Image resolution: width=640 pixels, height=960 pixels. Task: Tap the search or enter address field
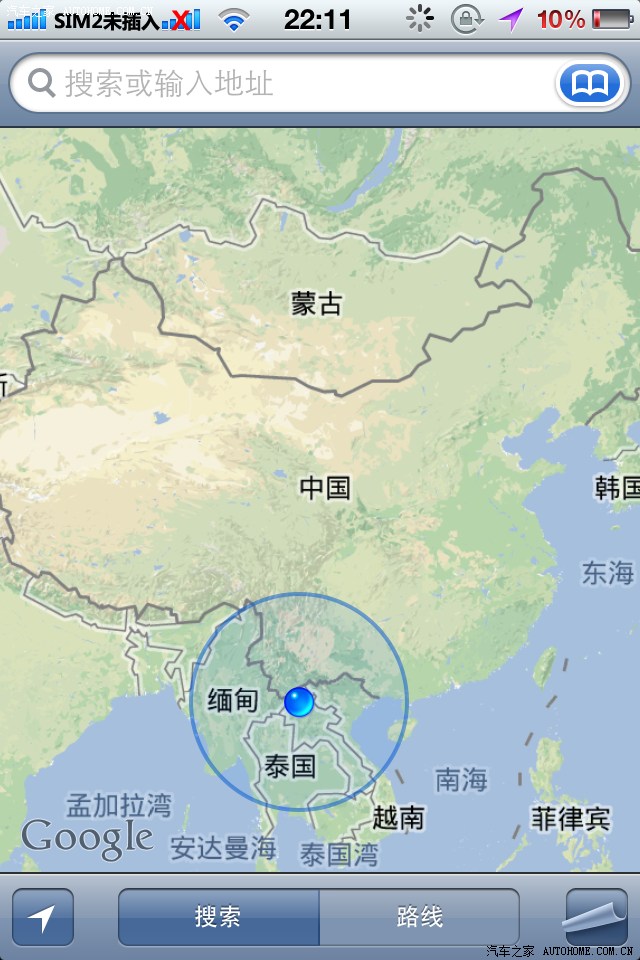(x=290, y=83)
